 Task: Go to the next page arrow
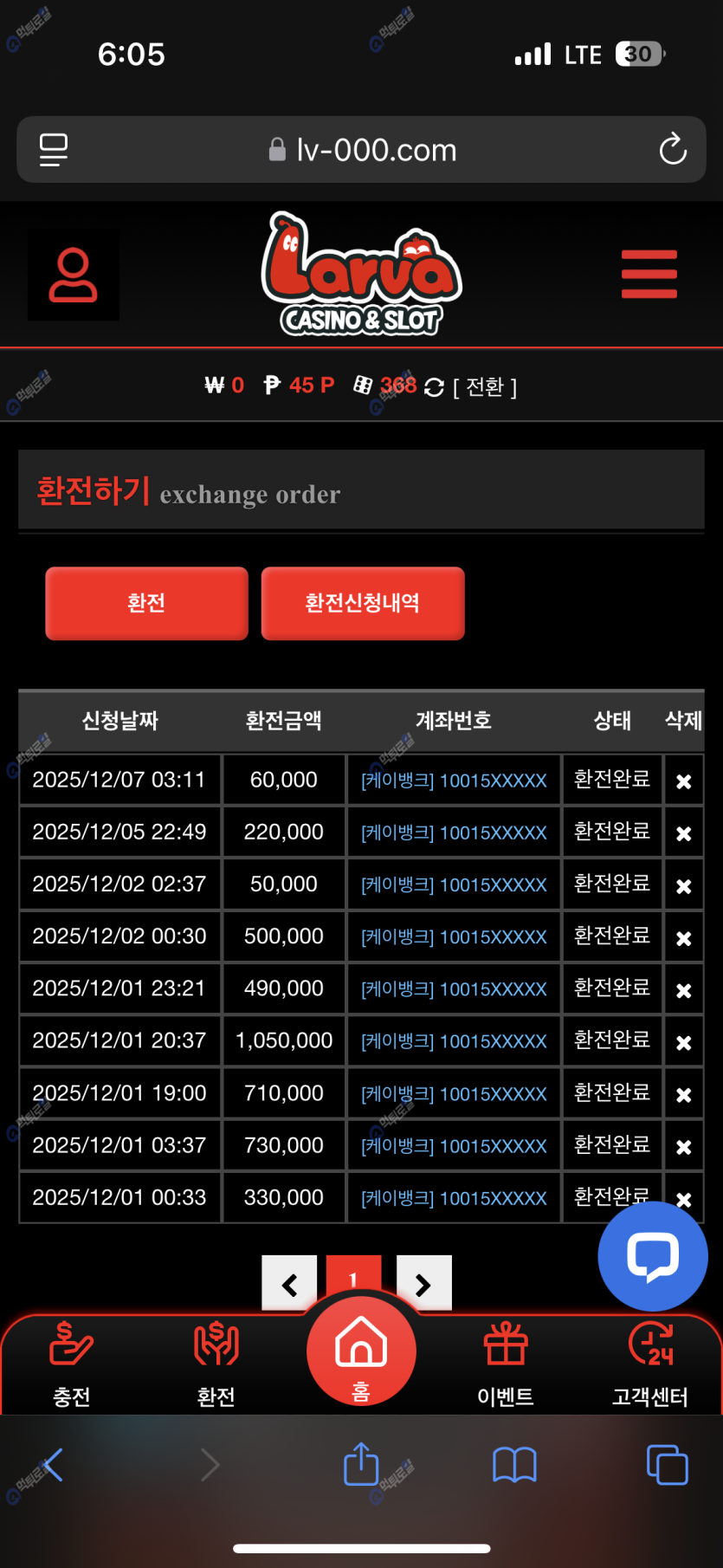423,1283
